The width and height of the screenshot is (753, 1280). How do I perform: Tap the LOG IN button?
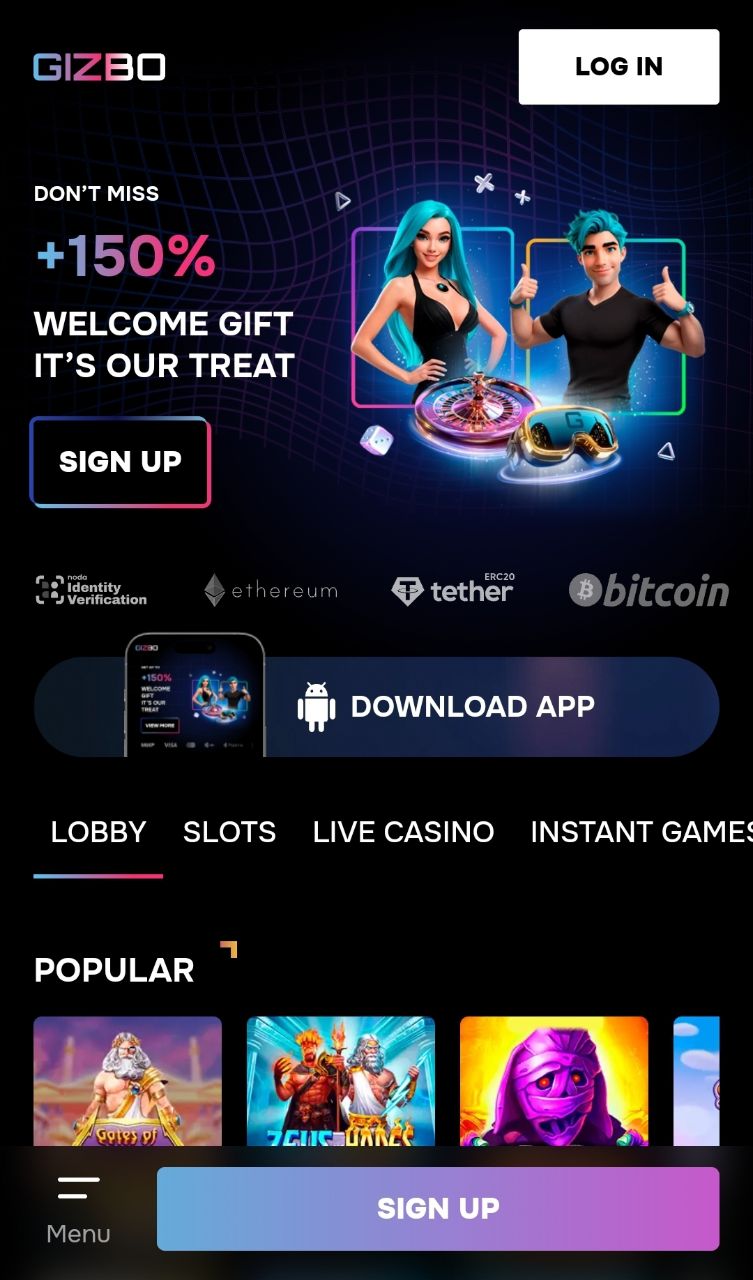(x=618, y=67)
